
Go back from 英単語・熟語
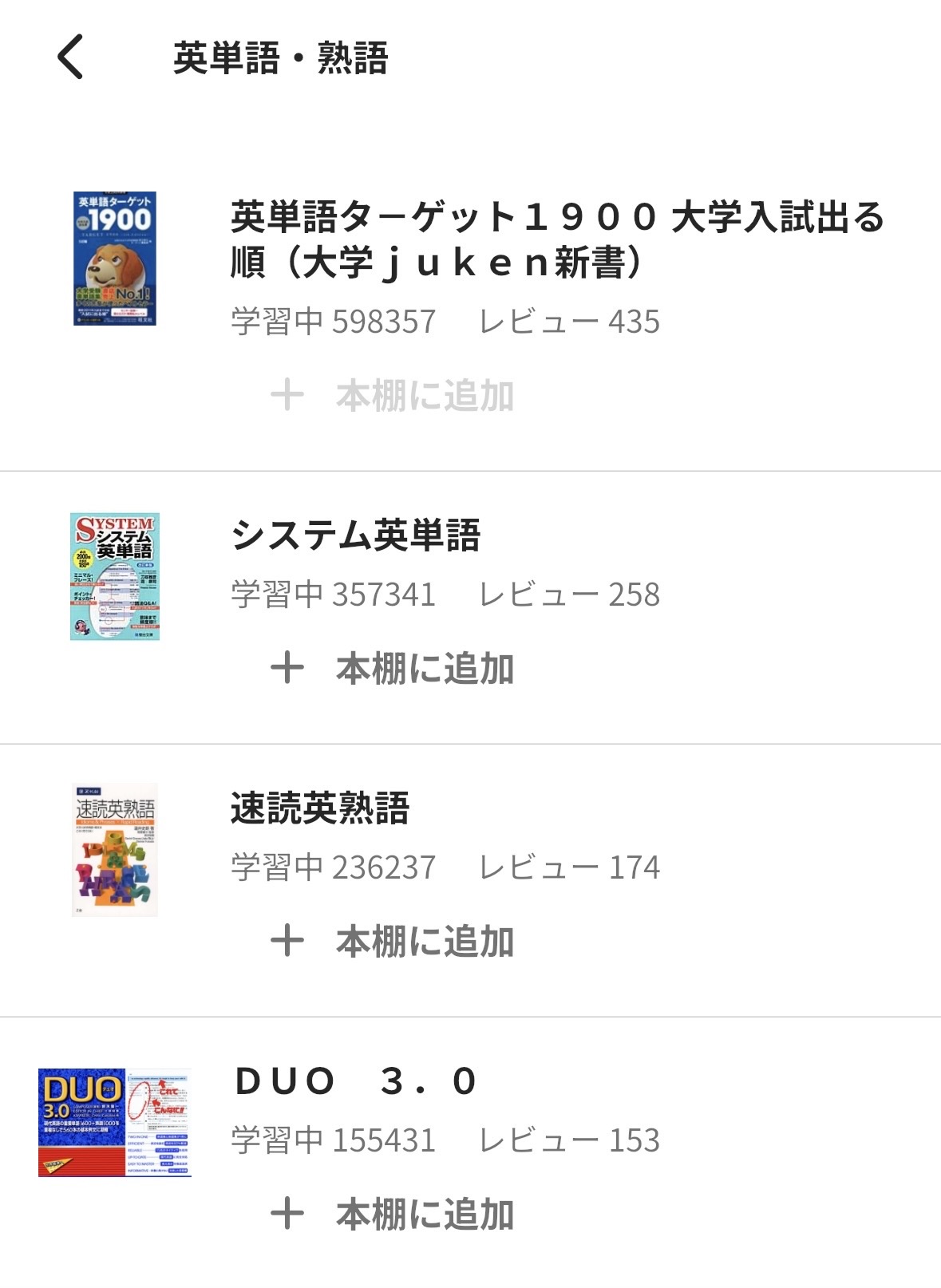[70, 57]
